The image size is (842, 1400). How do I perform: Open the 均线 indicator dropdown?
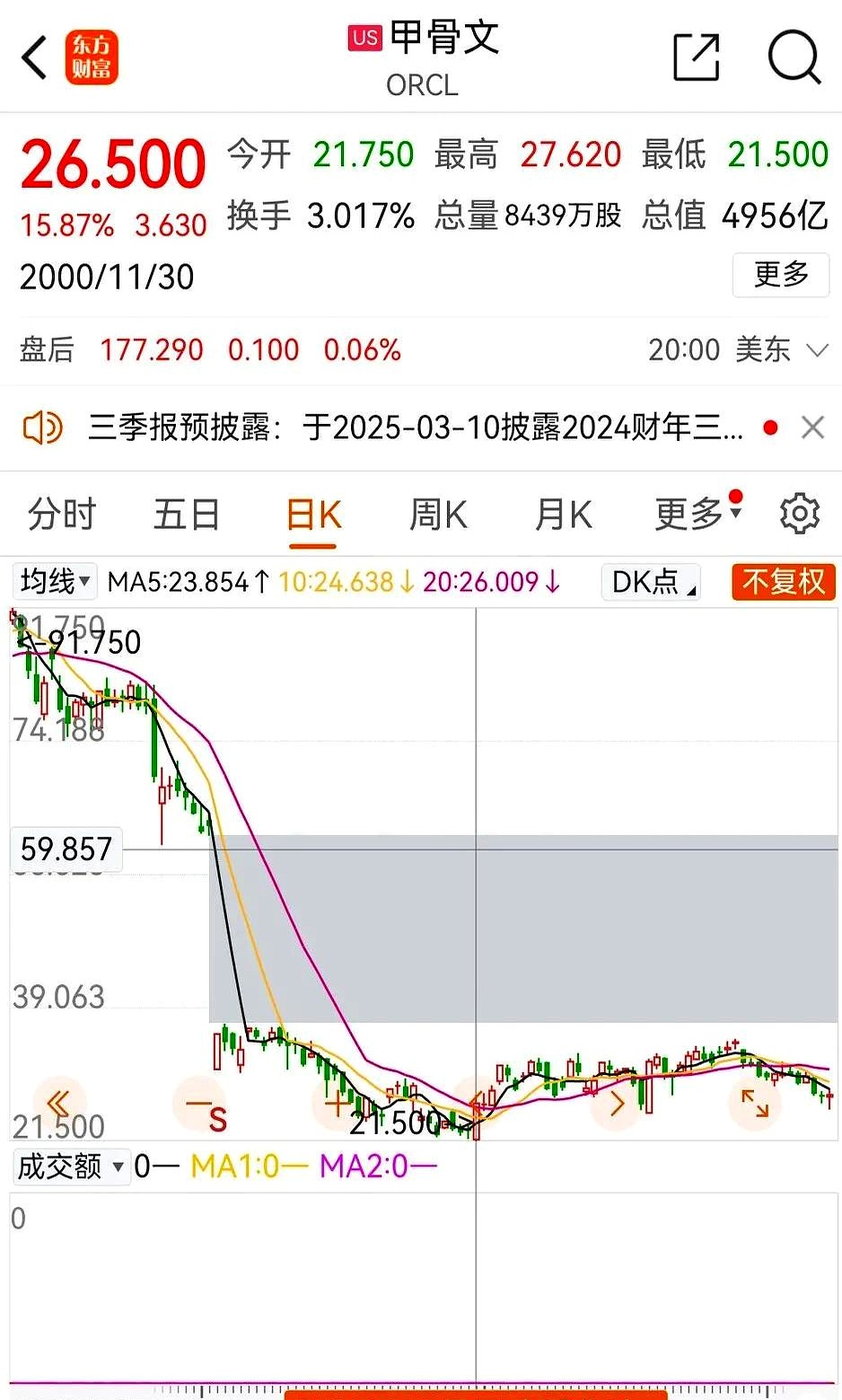pos(54,582)
